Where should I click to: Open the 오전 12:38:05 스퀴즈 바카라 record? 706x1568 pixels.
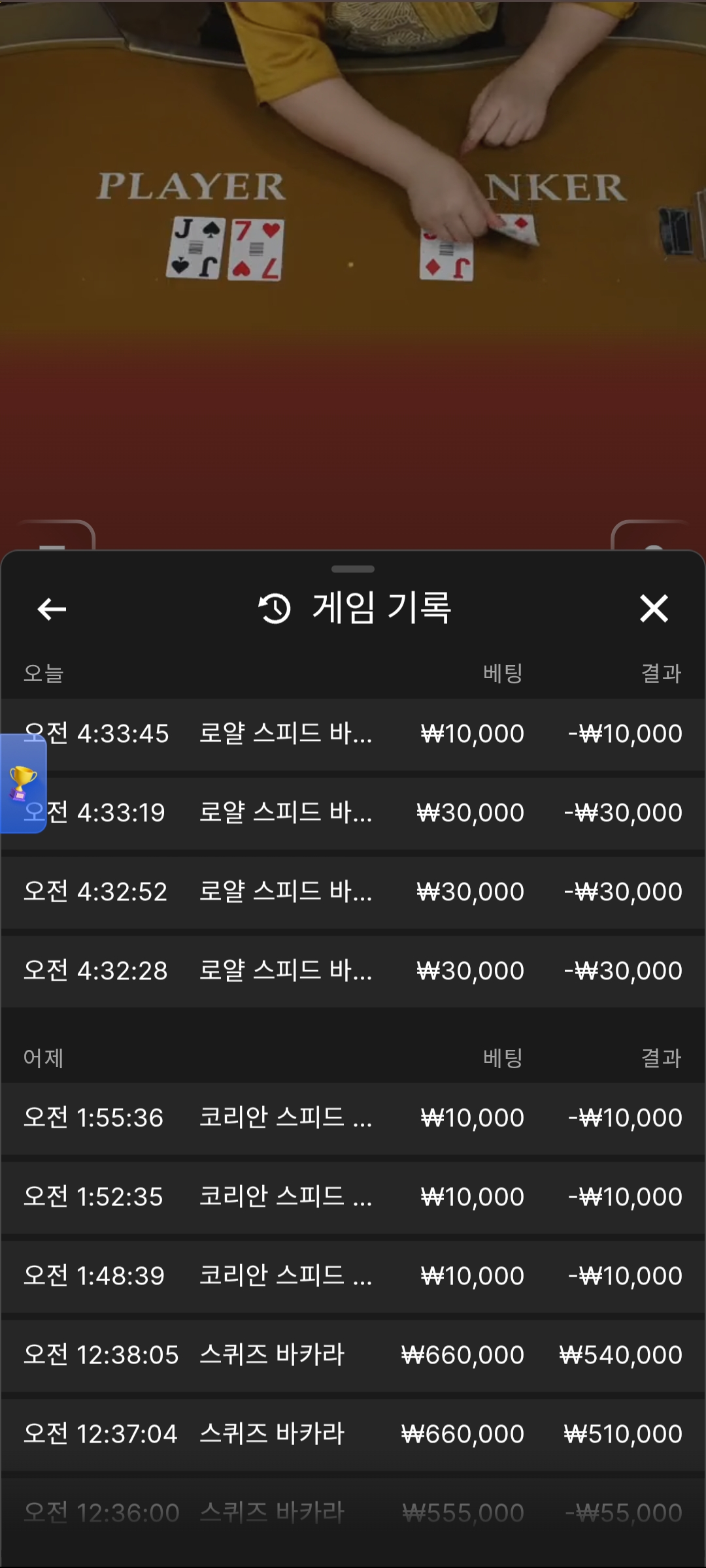353,1355
